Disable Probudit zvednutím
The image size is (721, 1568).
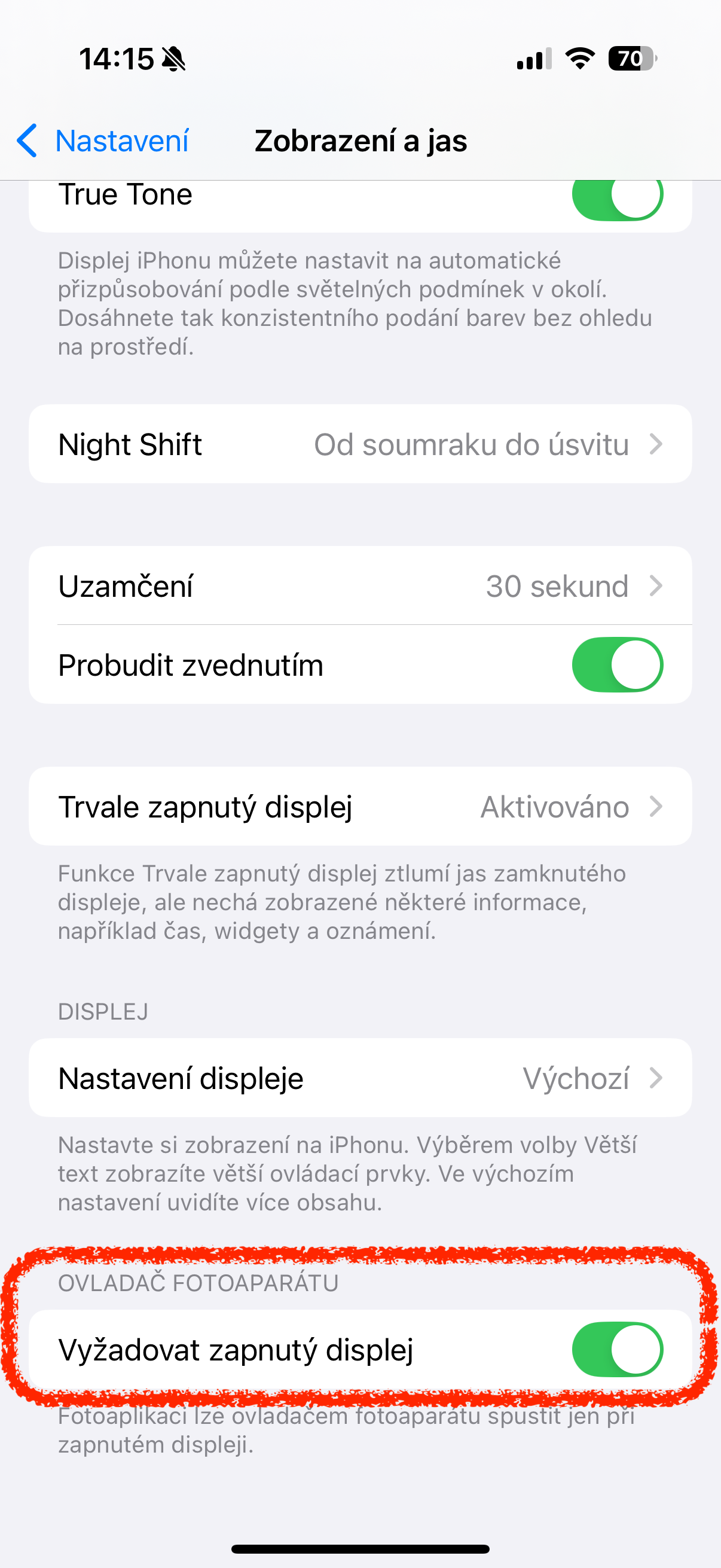point(617,665)
